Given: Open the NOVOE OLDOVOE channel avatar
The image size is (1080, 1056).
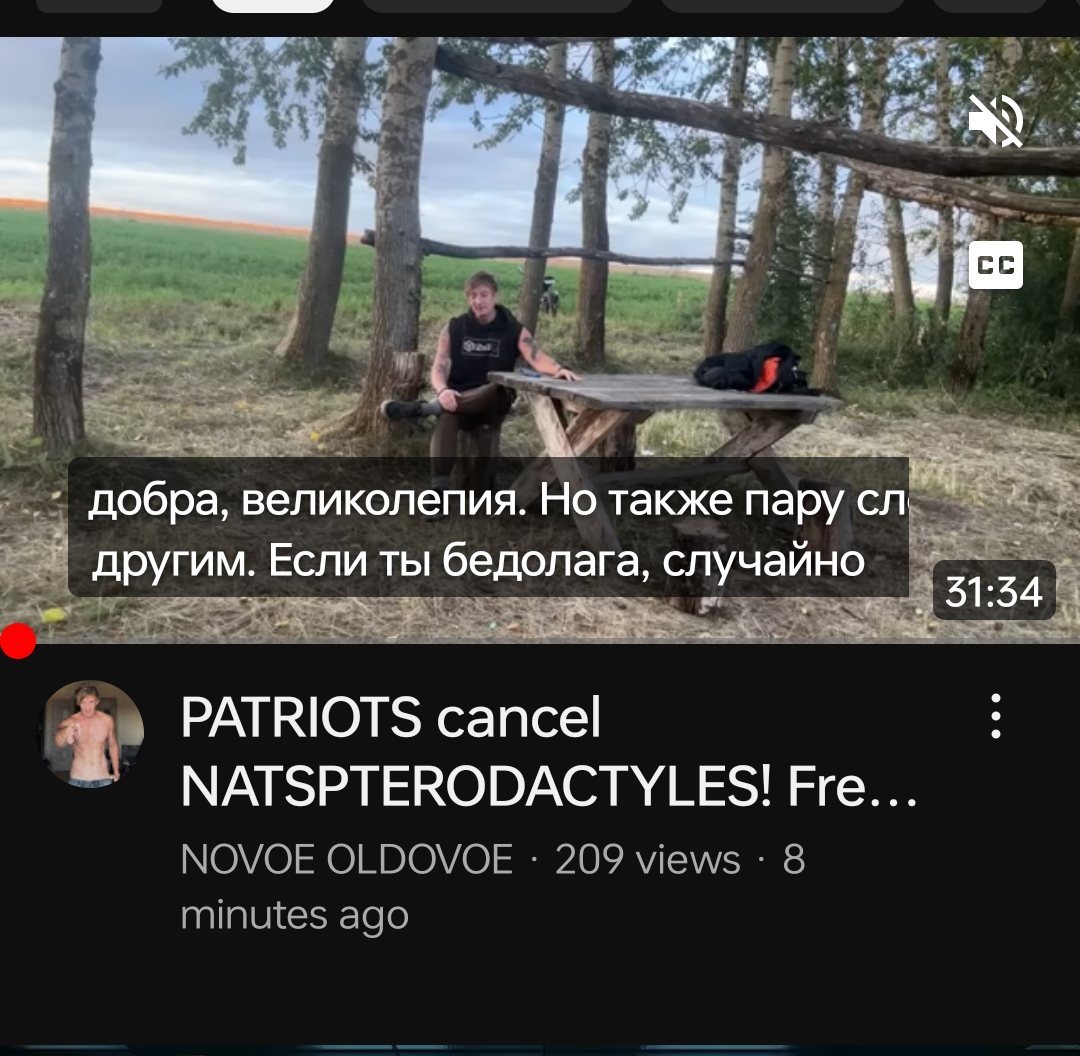Looking at the screenshot, I should (x=91, y=734).
